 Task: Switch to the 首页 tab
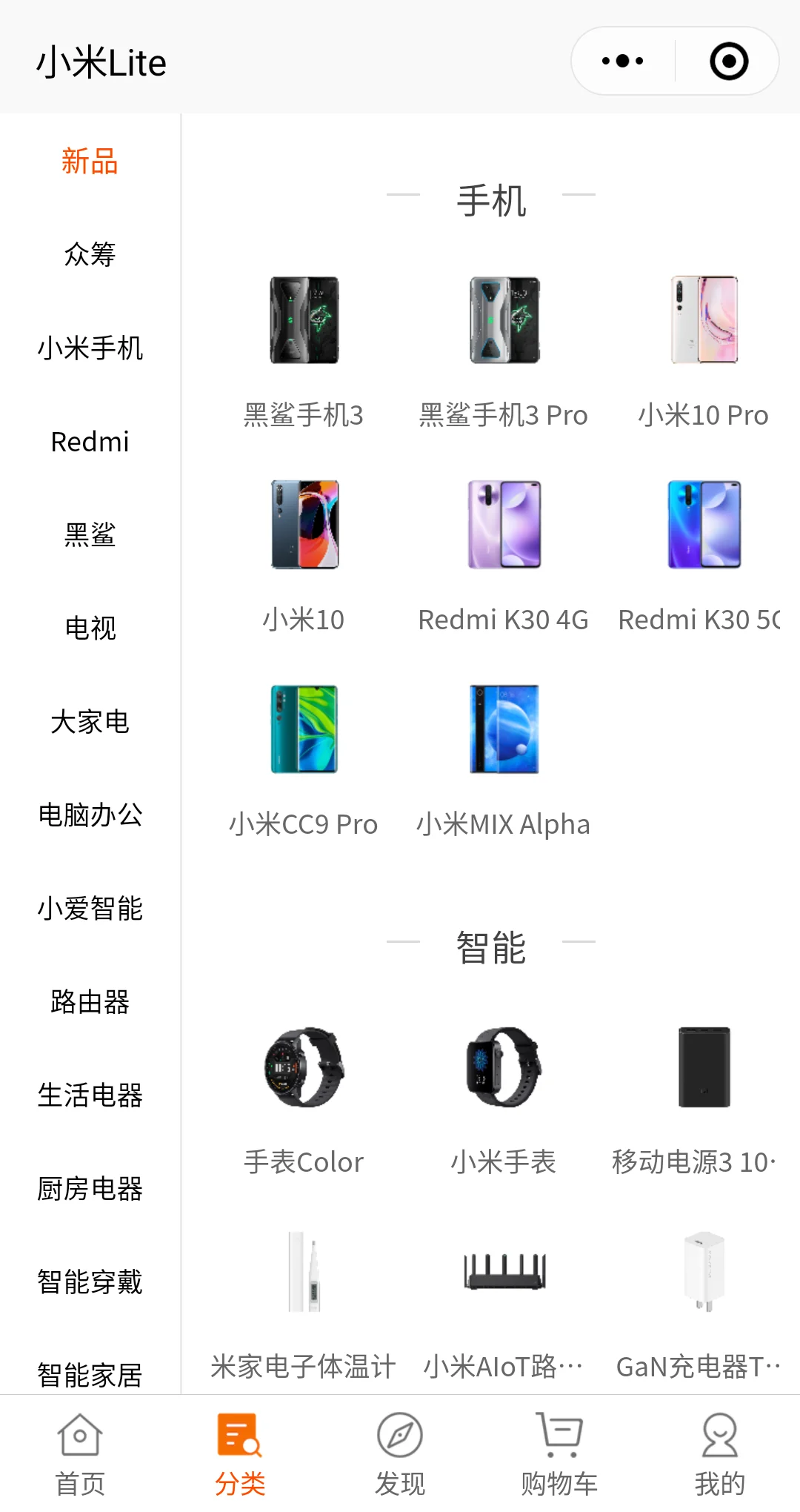[x=80, y=1454]
